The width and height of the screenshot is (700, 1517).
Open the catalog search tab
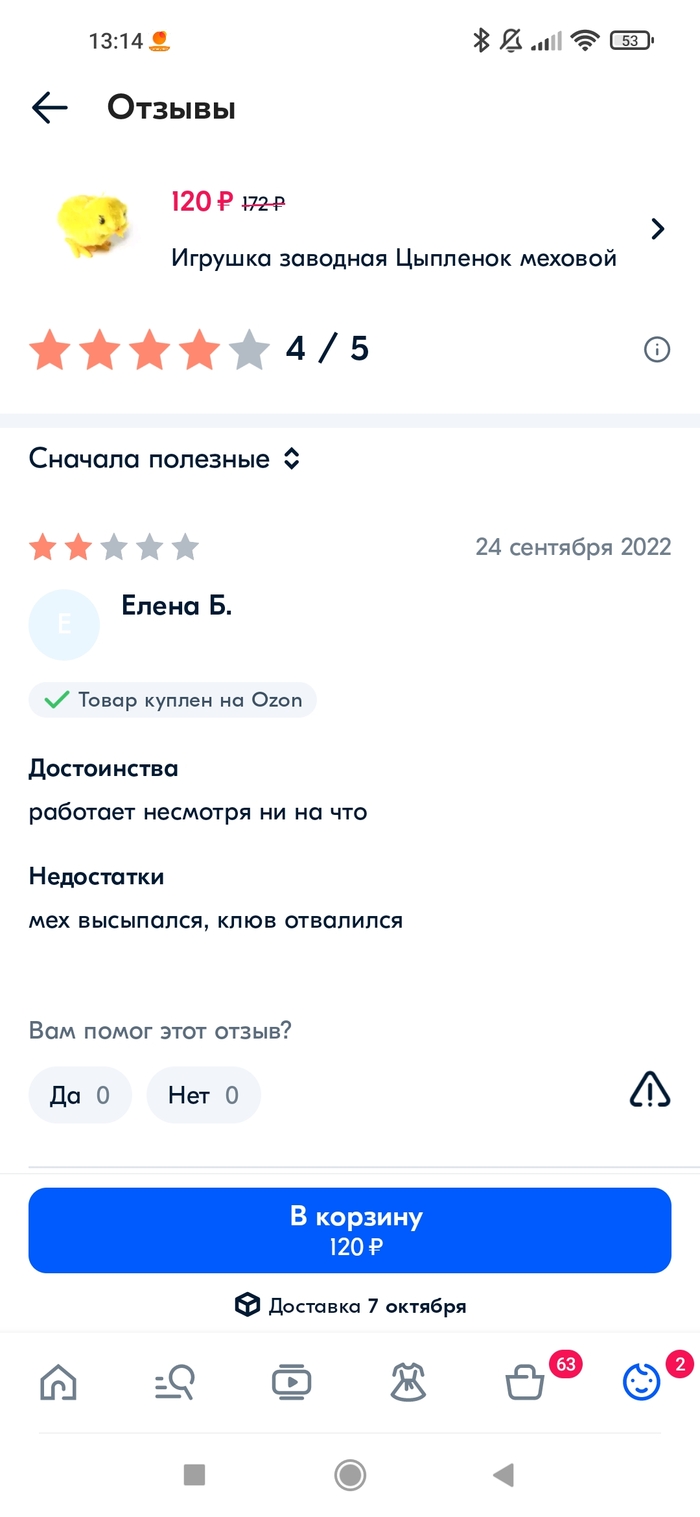(175, 1383)
